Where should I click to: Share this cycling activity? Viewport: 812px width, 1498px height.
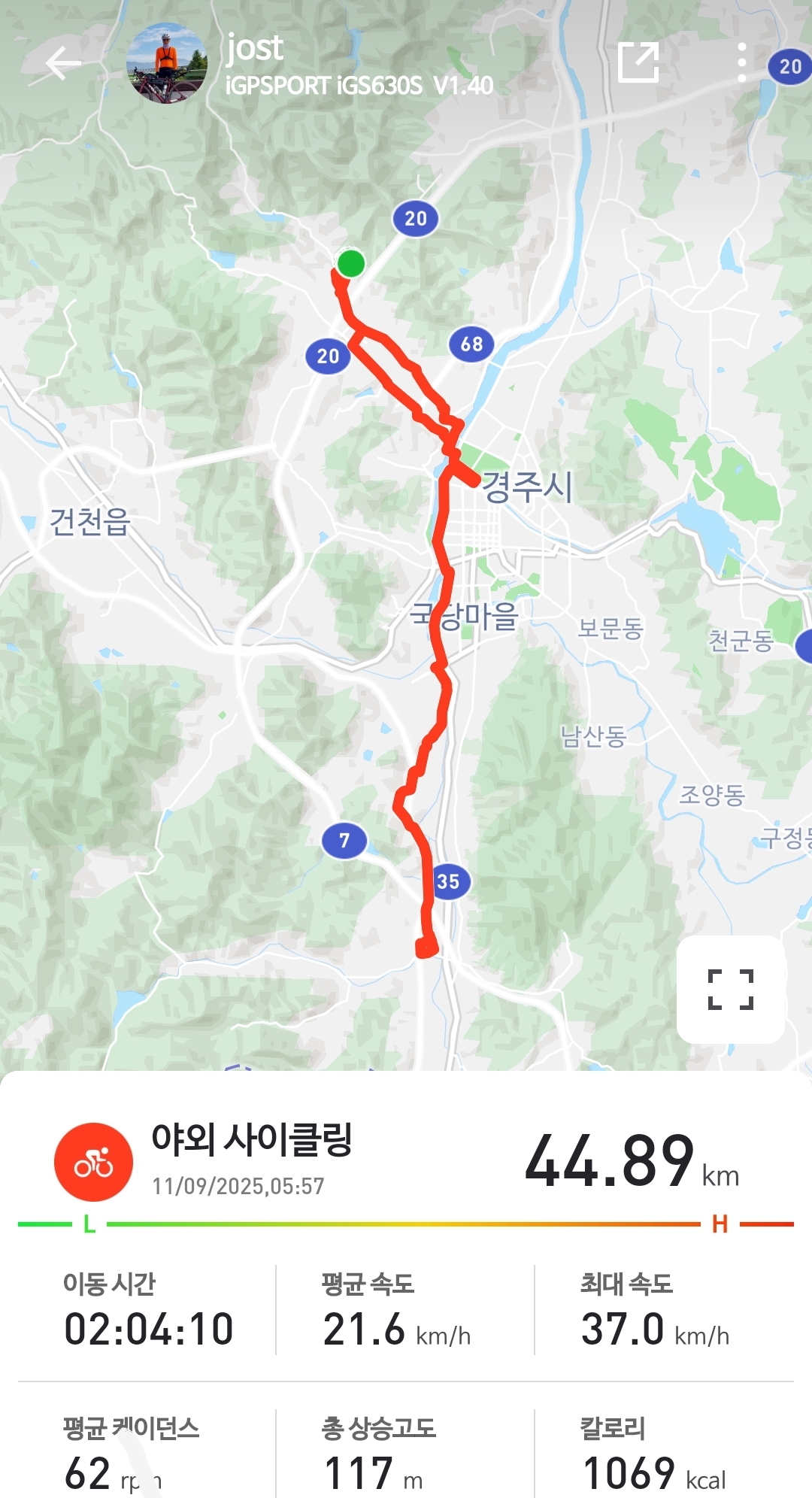[638, 62]
